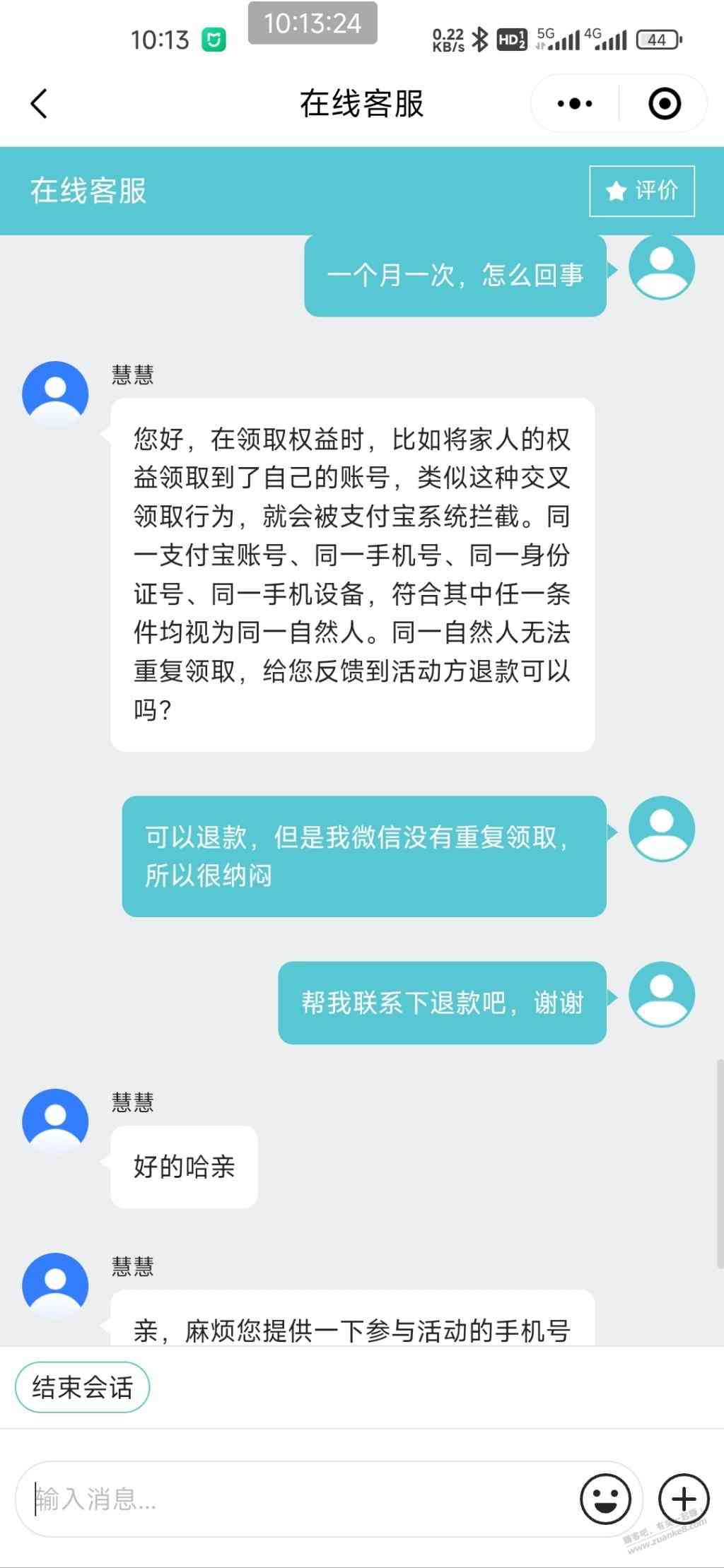Screen dimensions: 724x1568
Task: Tap 结束会话 to end the conversation
Action: pyautogui.click(x=82, y=1387)
